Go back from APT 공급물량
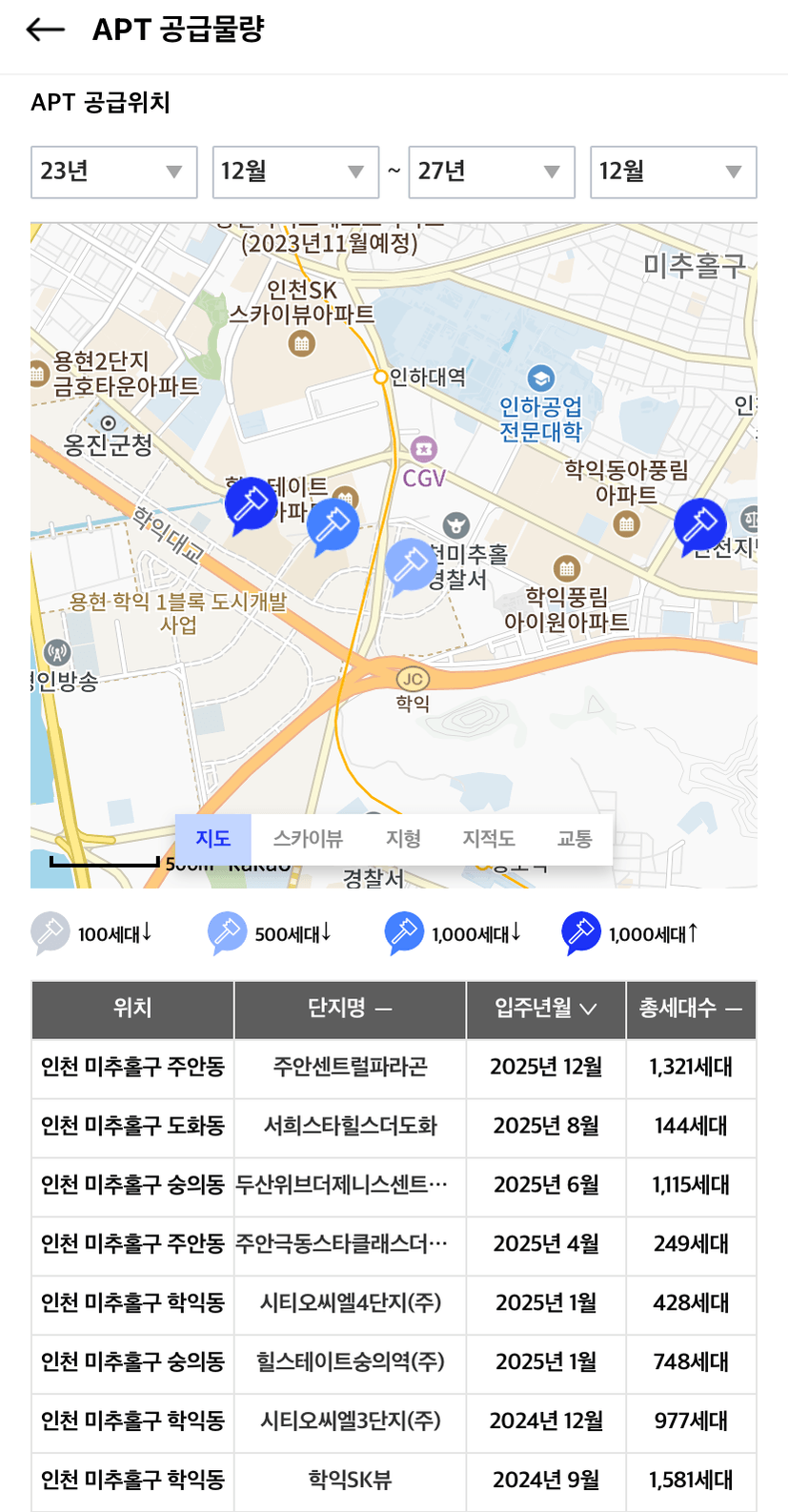The image size is (788, 1512). (46, 30)
